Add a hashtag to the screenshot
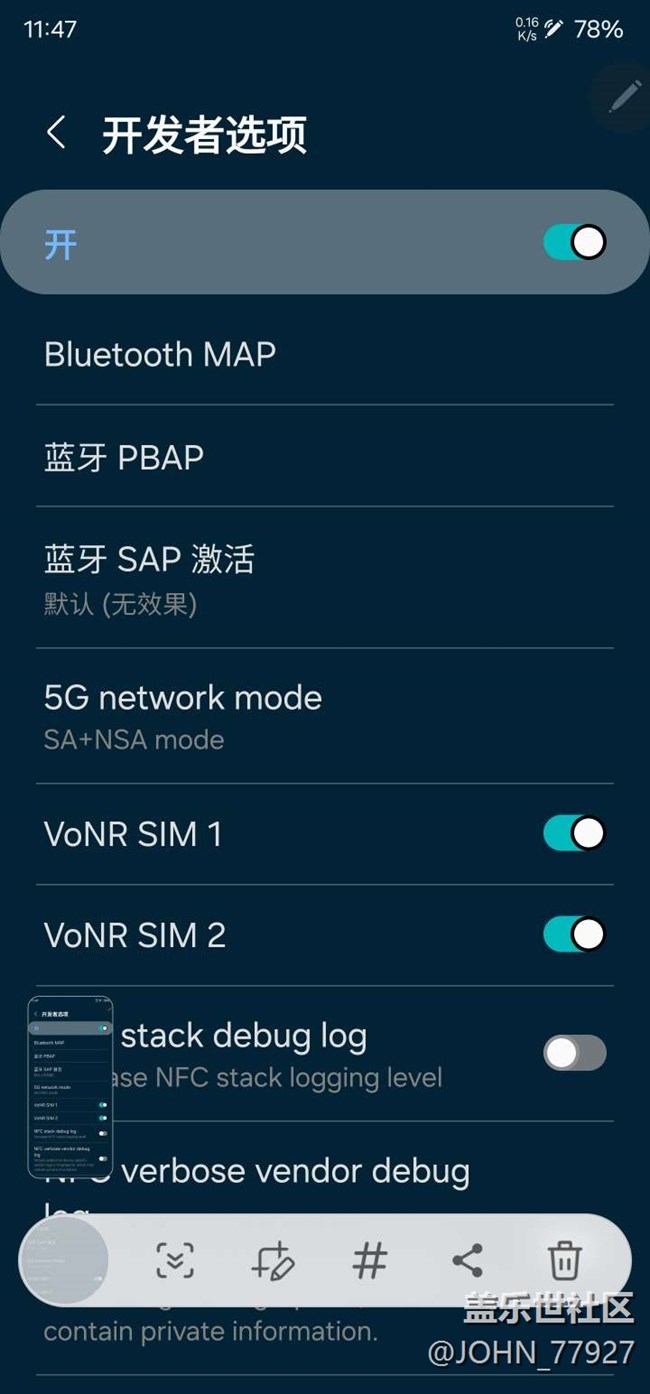The width and height of the screenshot is (650, 1394). pos(370,1261)
